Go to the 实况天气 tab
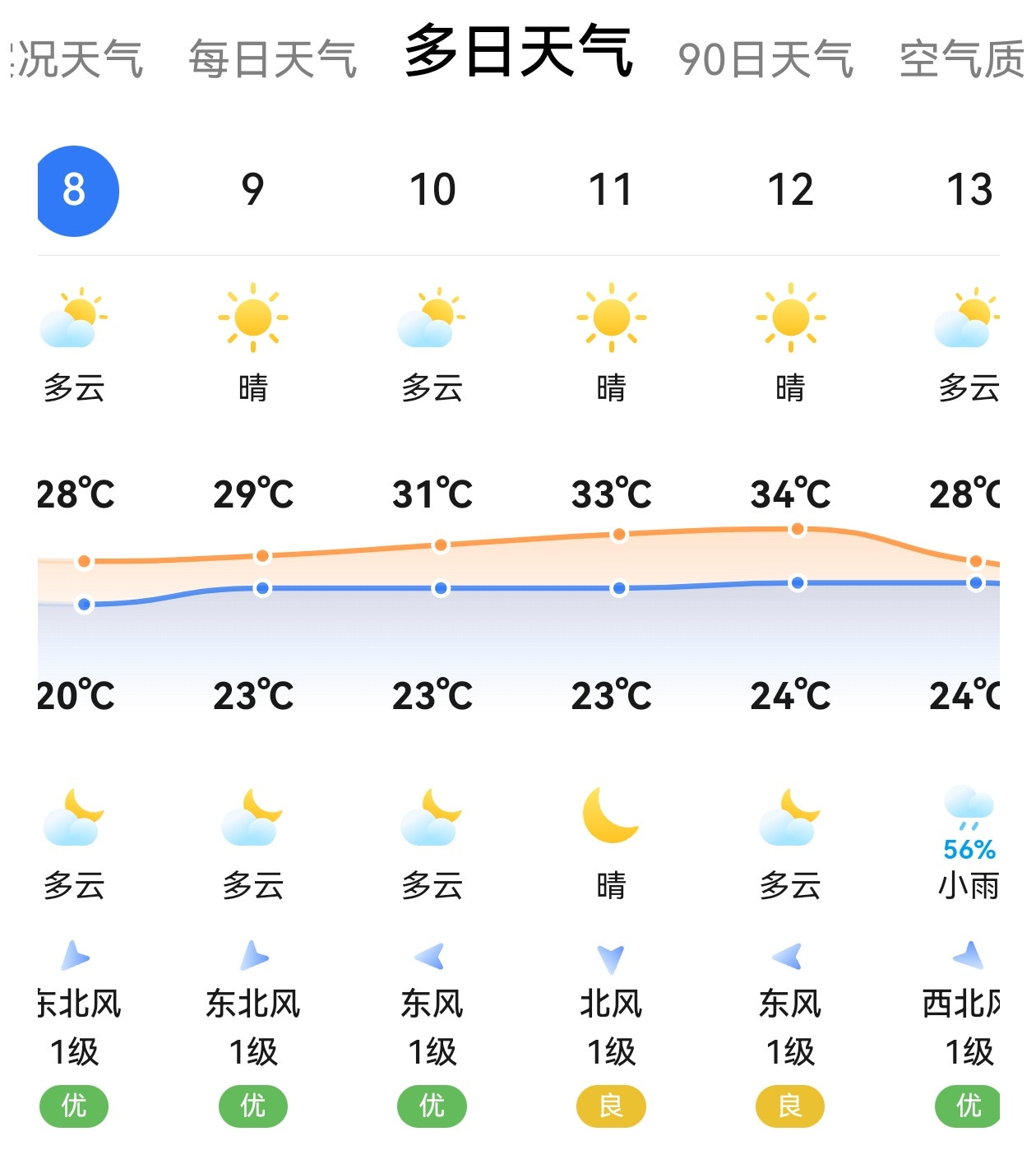Screen dimensions: 1036x1150 (x=78, y=59)
